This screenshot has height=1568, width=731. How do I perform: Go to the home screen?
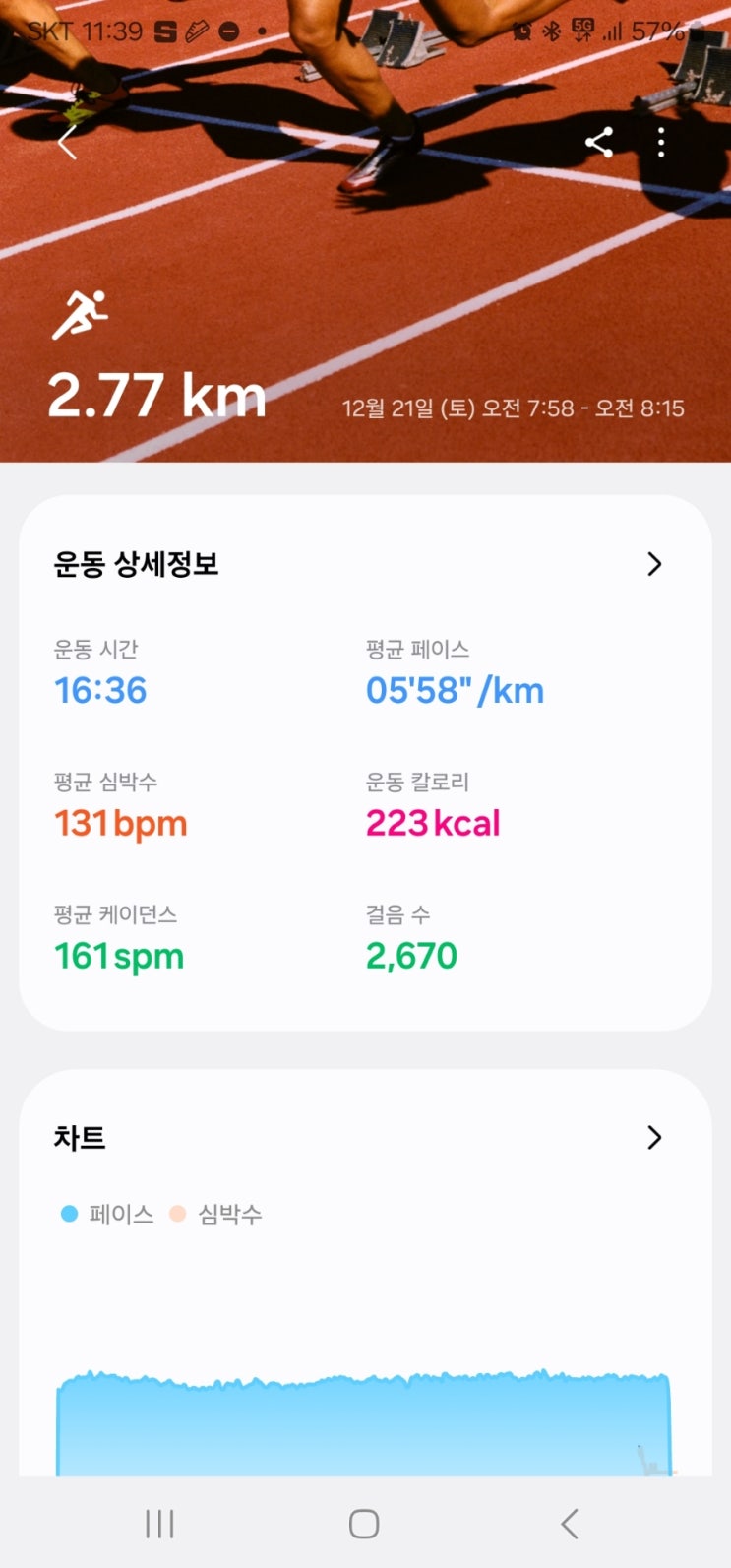364,1524
